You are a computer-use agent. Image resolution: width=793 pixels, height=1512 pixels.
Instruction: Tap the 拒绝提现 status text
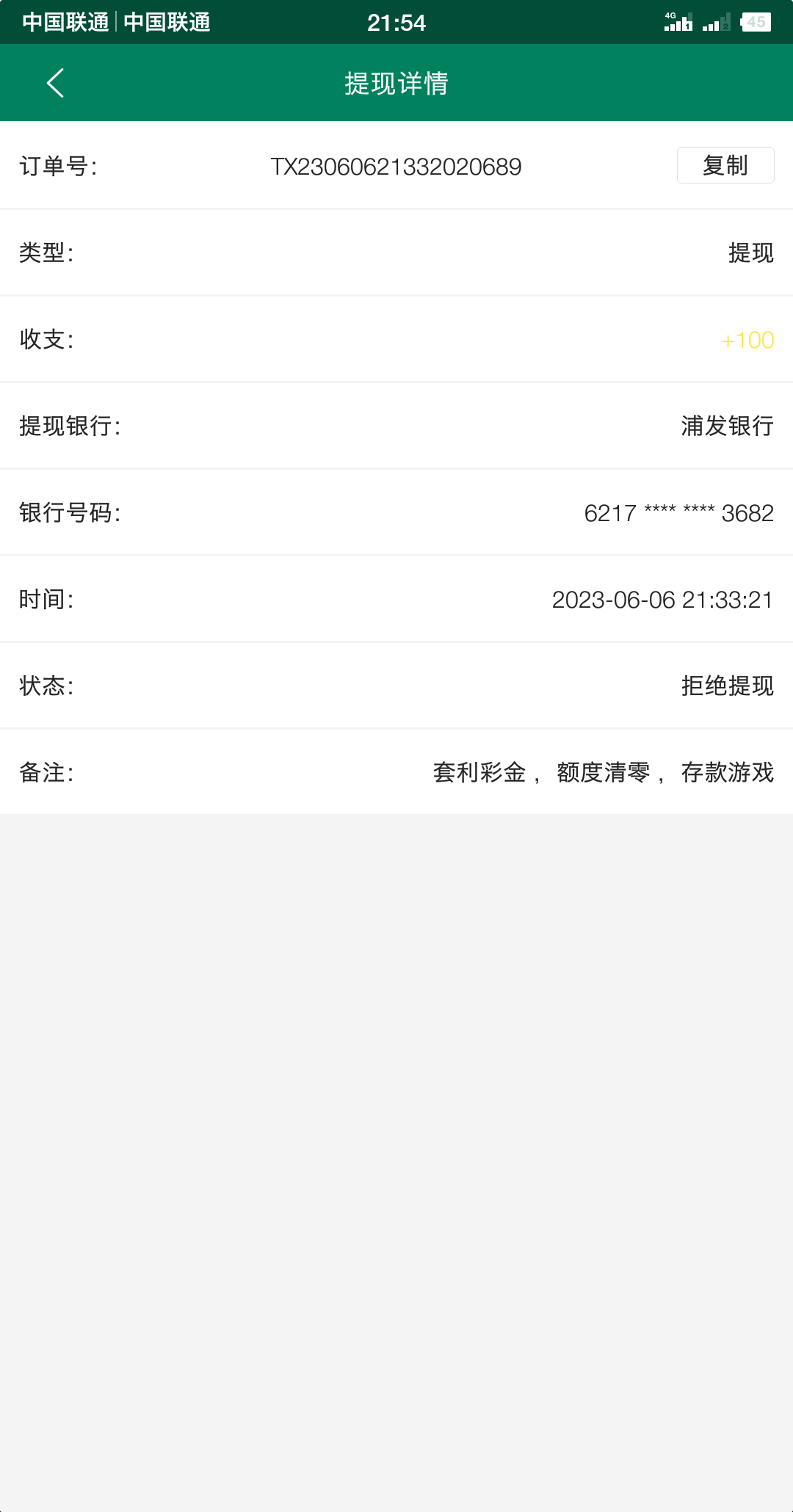tap(727, 686)
